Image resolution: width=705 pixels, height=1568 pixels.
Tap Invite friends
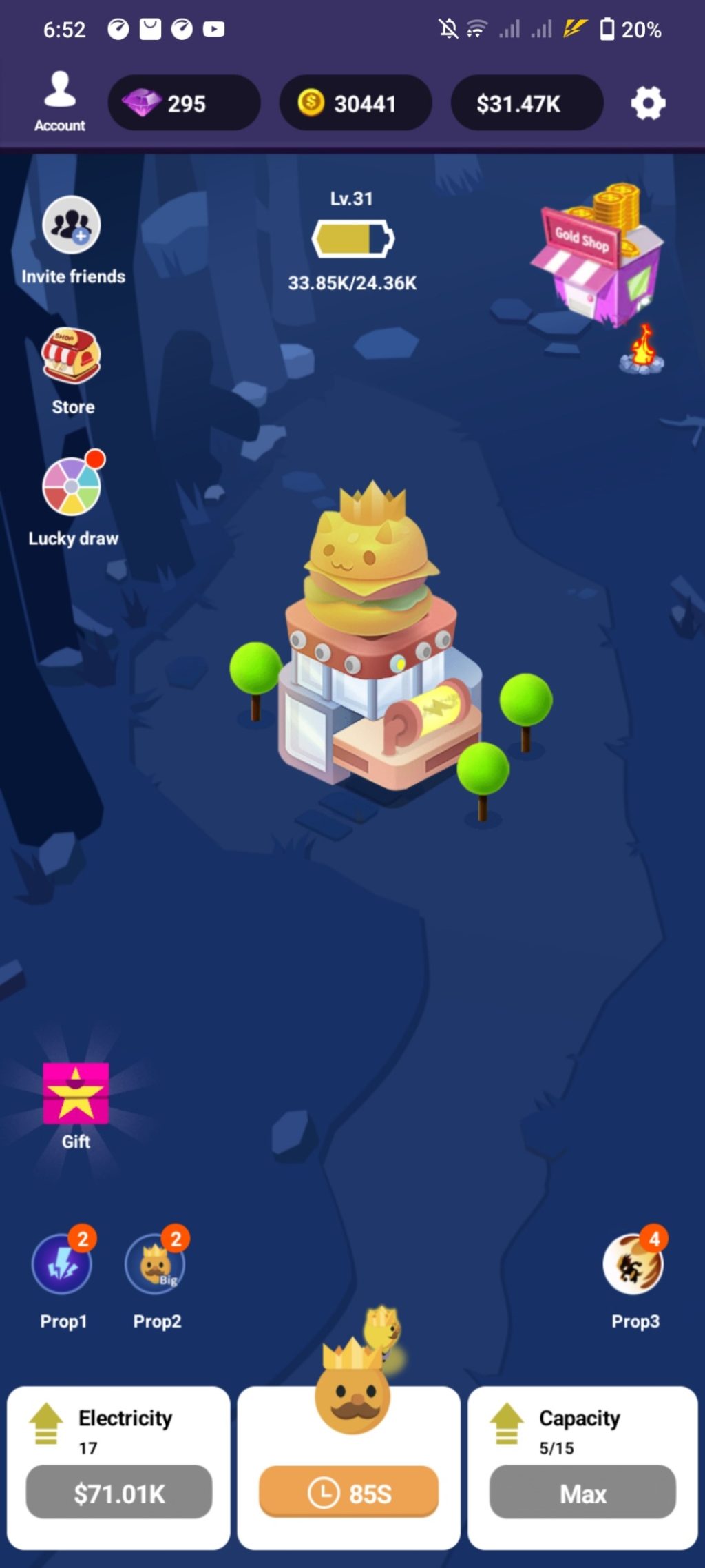pos(72,226)
